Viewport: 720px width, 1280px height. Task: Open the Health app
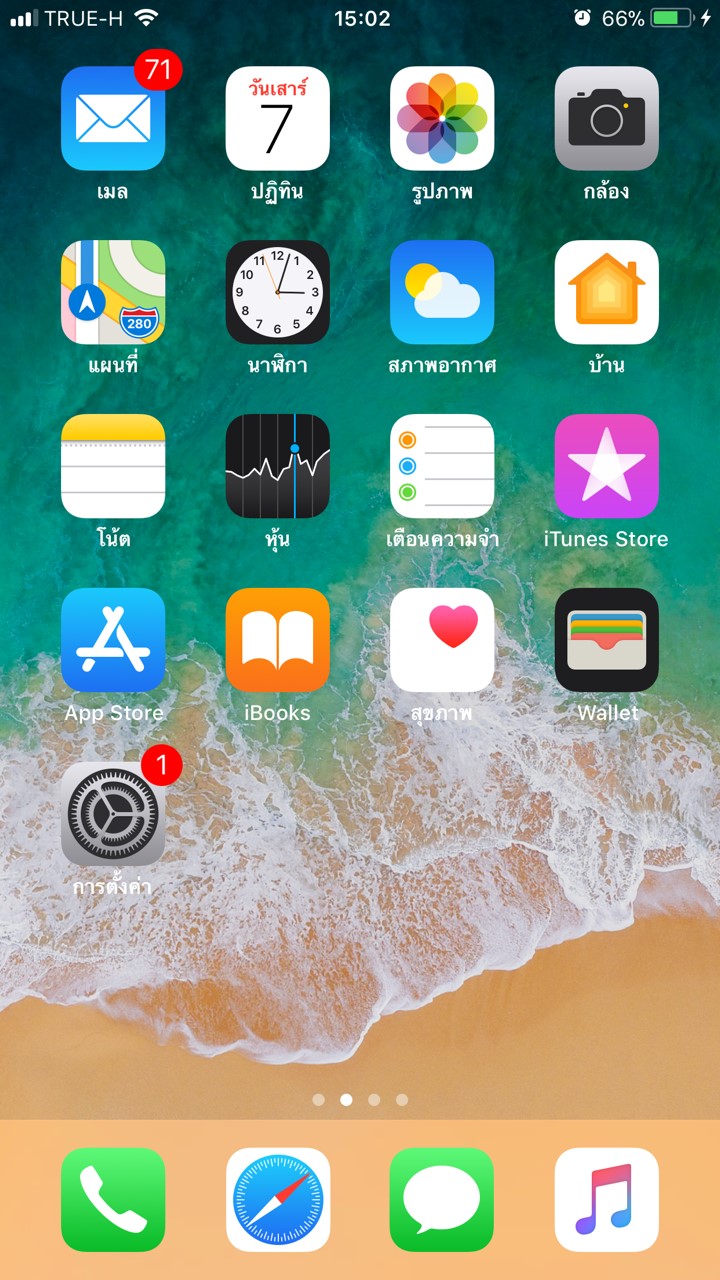(442, 640)
